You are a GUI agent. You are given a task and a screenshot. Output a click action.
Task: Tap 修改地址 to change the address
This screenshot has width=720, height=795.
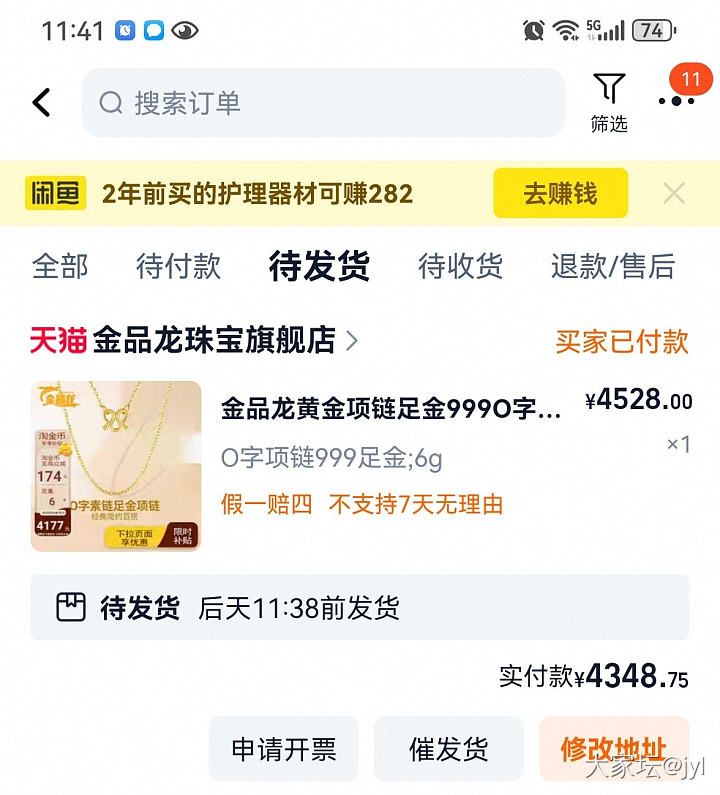tap(613, 749)
